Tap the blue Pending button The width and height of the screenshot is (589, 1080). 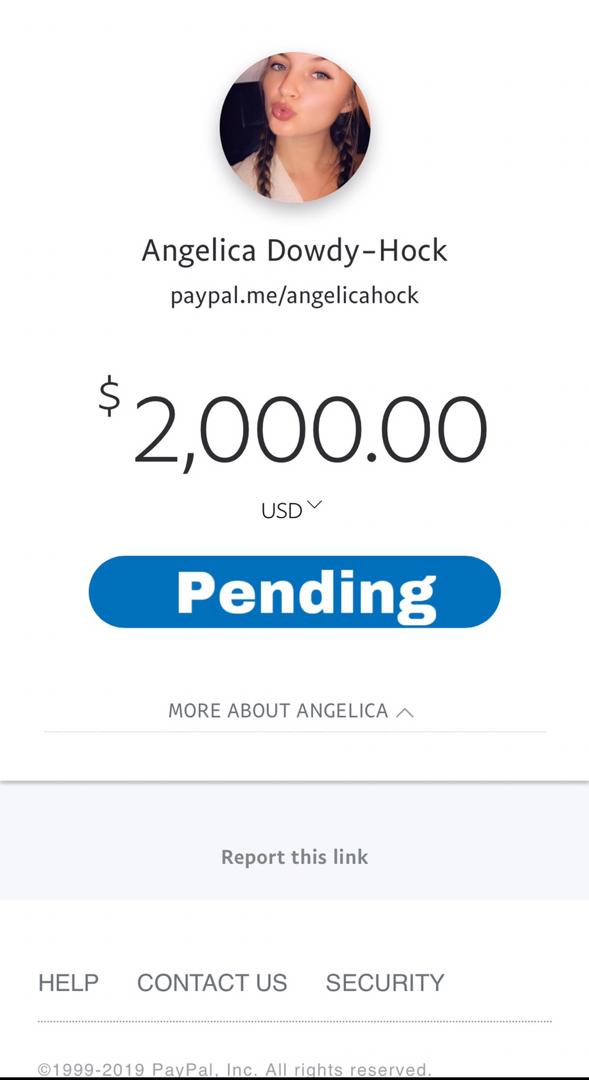point(295,592)
